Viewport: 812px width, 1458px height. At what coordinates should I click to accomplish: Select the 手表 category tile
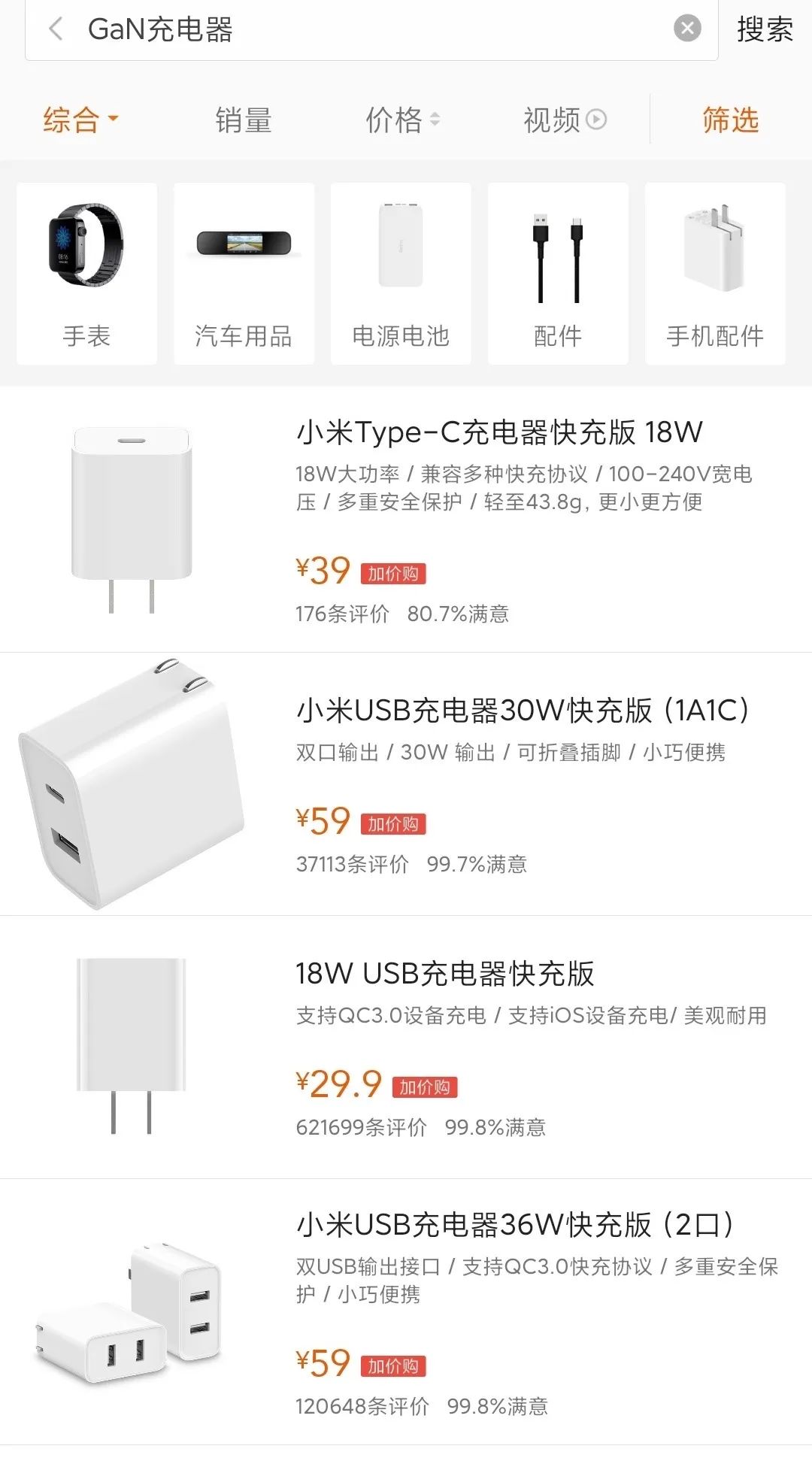pyautogui.click(x=86, y=274)
